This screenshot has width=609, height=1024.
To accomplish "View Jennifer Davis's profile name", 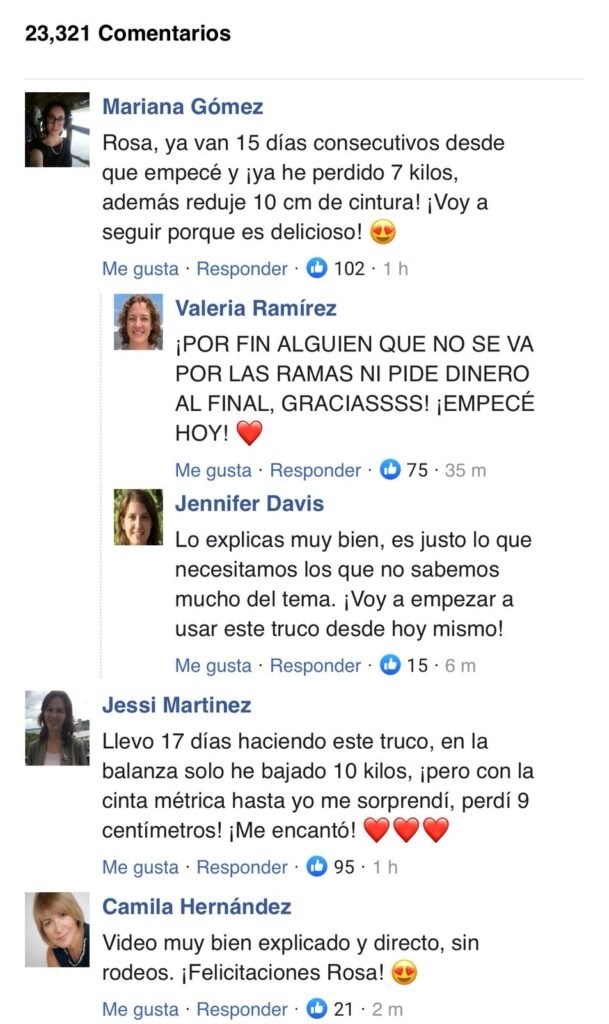I will [249, 503].
